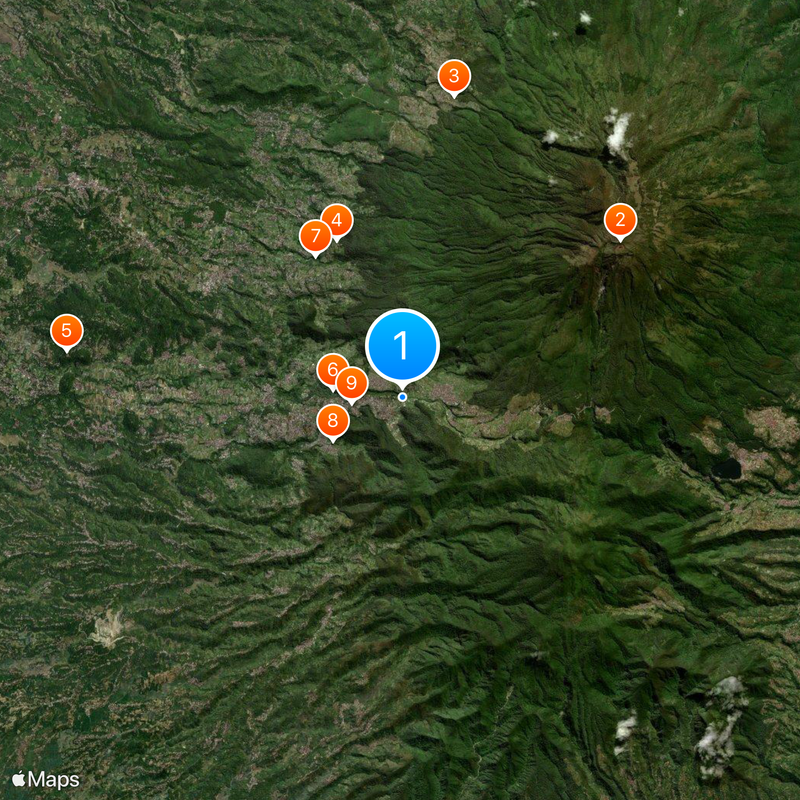Open map pin number 3

point(454,75)
